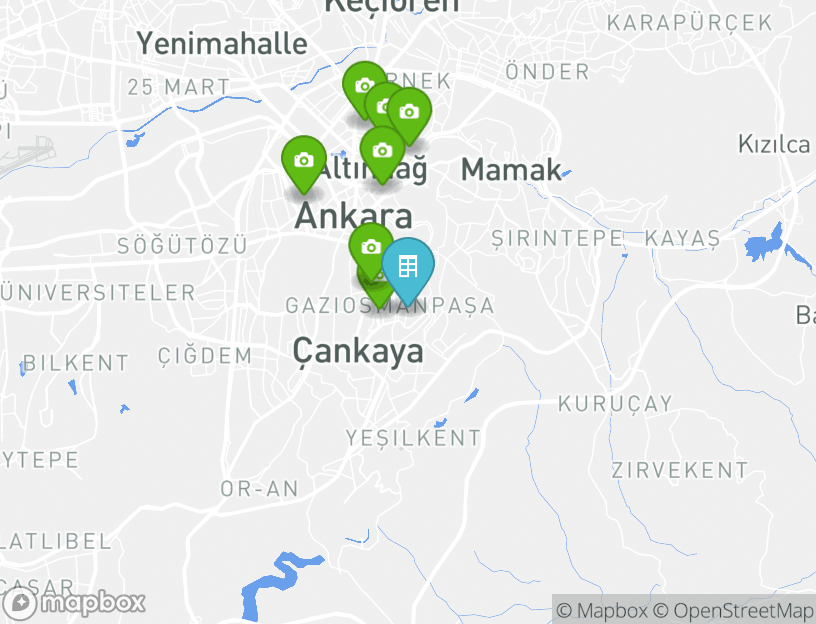The image size is (816, 624).
Task: Open the © OpenStreetMap attribution link
Action: [x=734, y=610]
